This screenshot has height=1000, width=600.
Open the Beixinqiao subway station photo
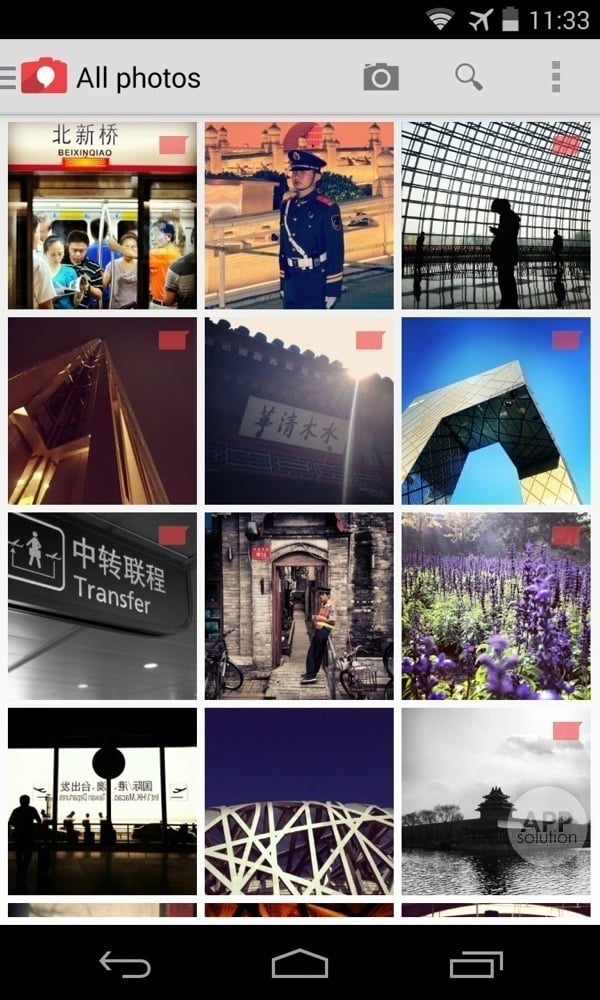(x=102, y=215)
